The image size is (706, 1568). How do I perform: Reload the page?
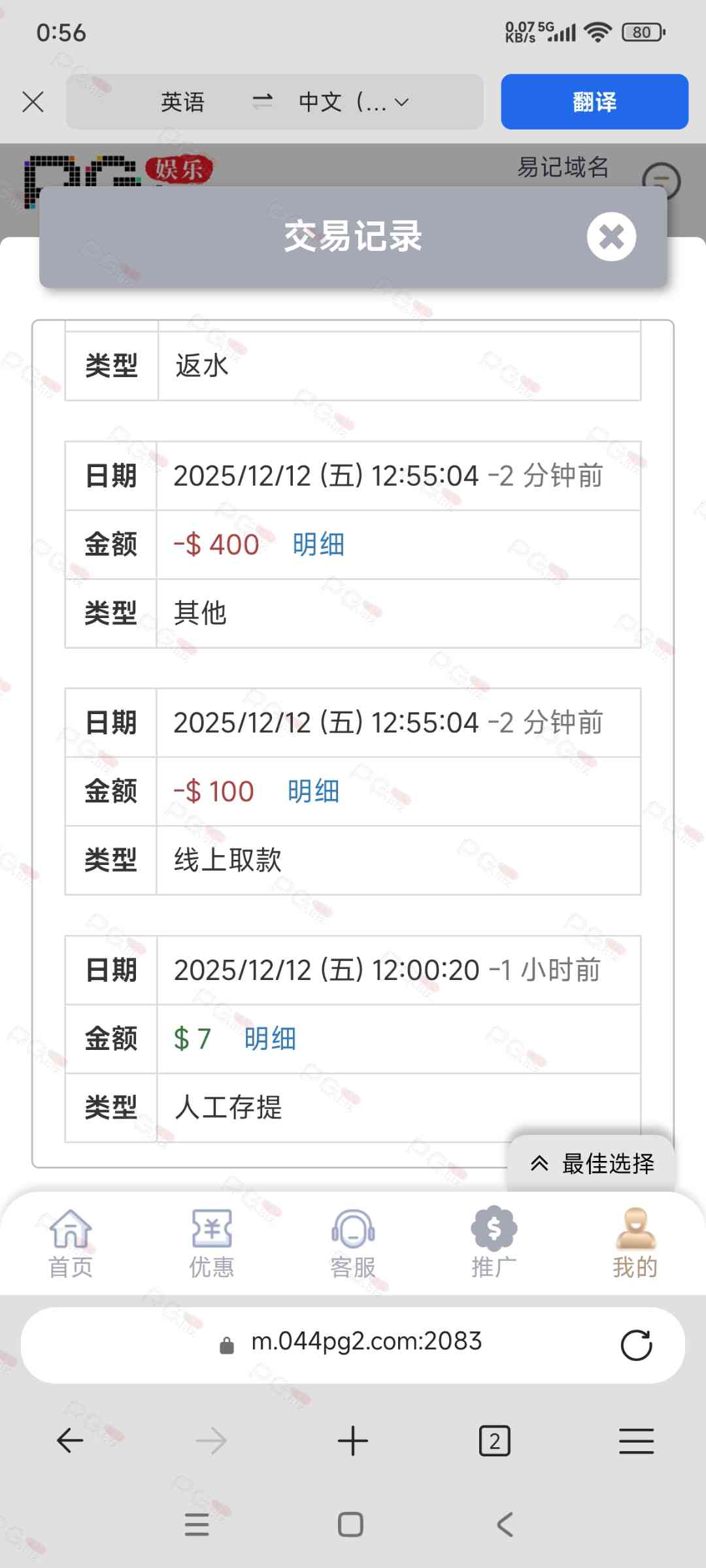coord(636,1345)
